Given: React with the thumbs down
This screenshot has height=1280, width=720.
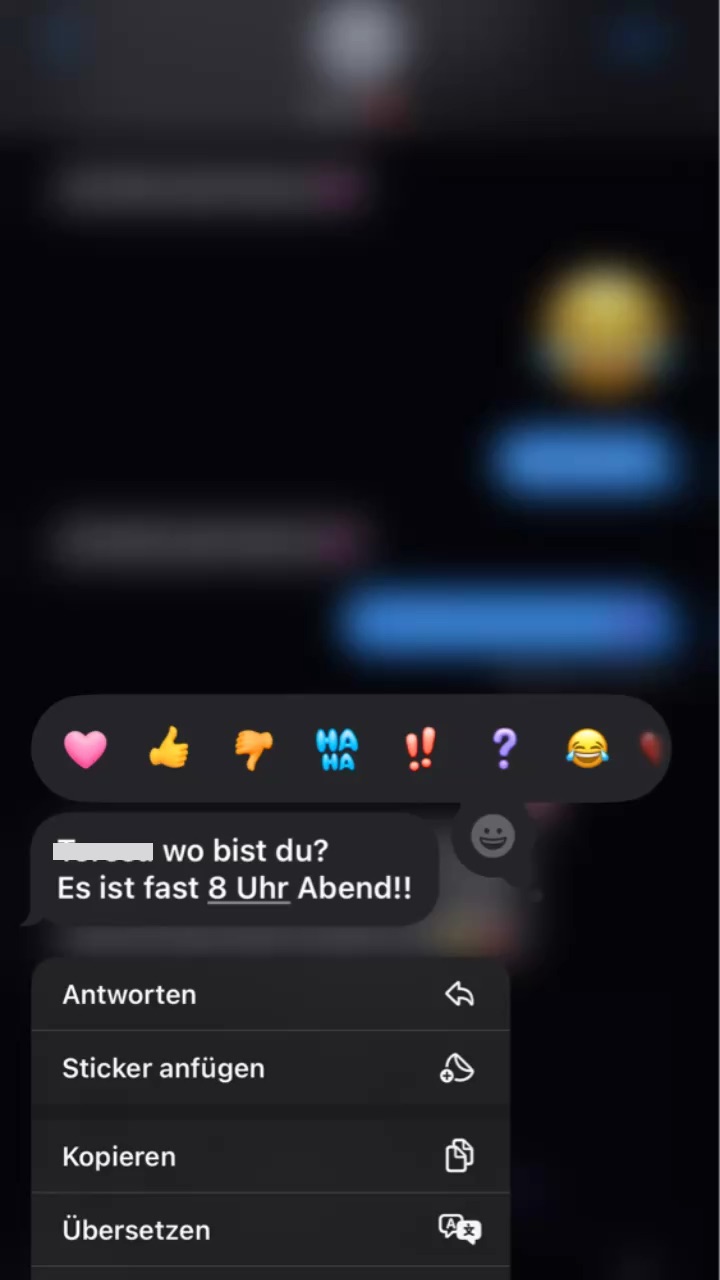Looking at the screenshot, I should pyautogui.click(x=253, y=749).
